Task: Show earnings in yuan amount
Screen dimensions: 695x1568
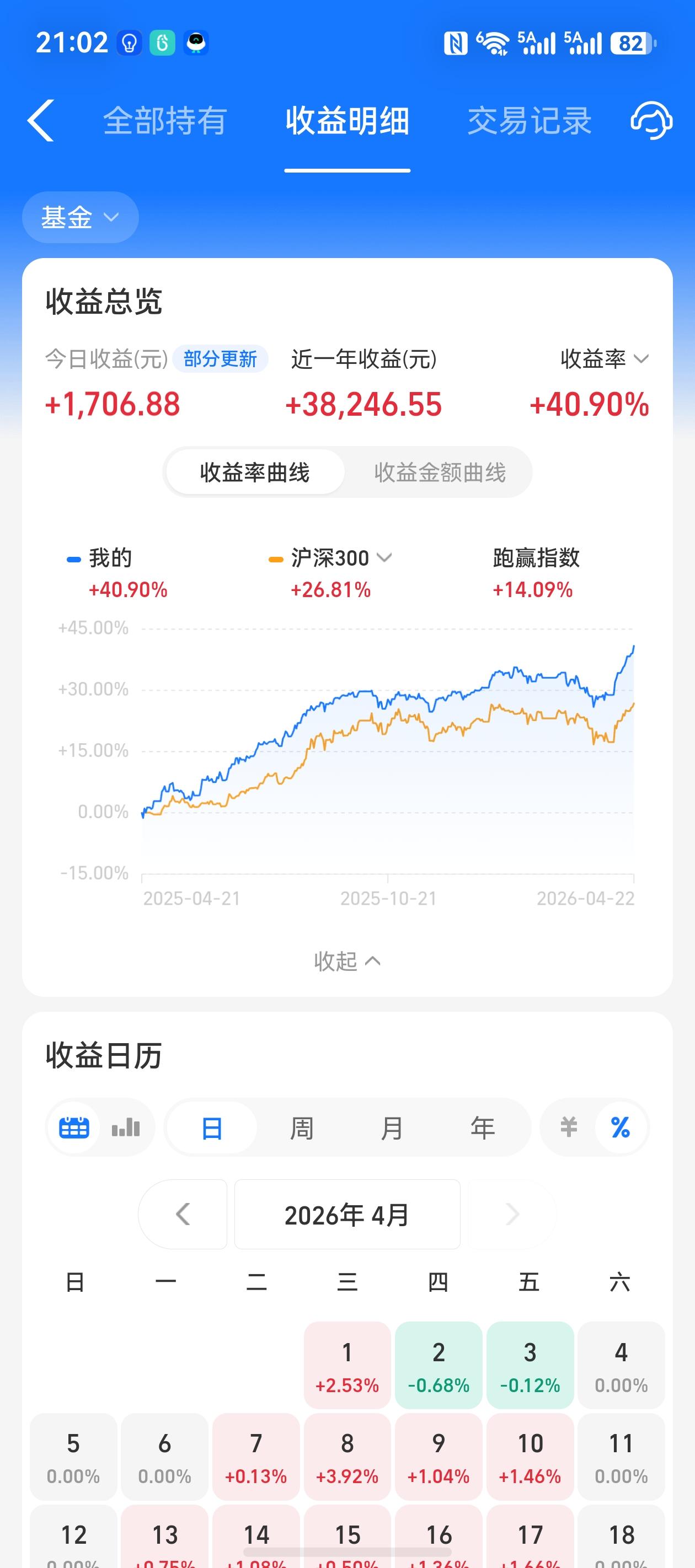Action: tap(568, 1128)
